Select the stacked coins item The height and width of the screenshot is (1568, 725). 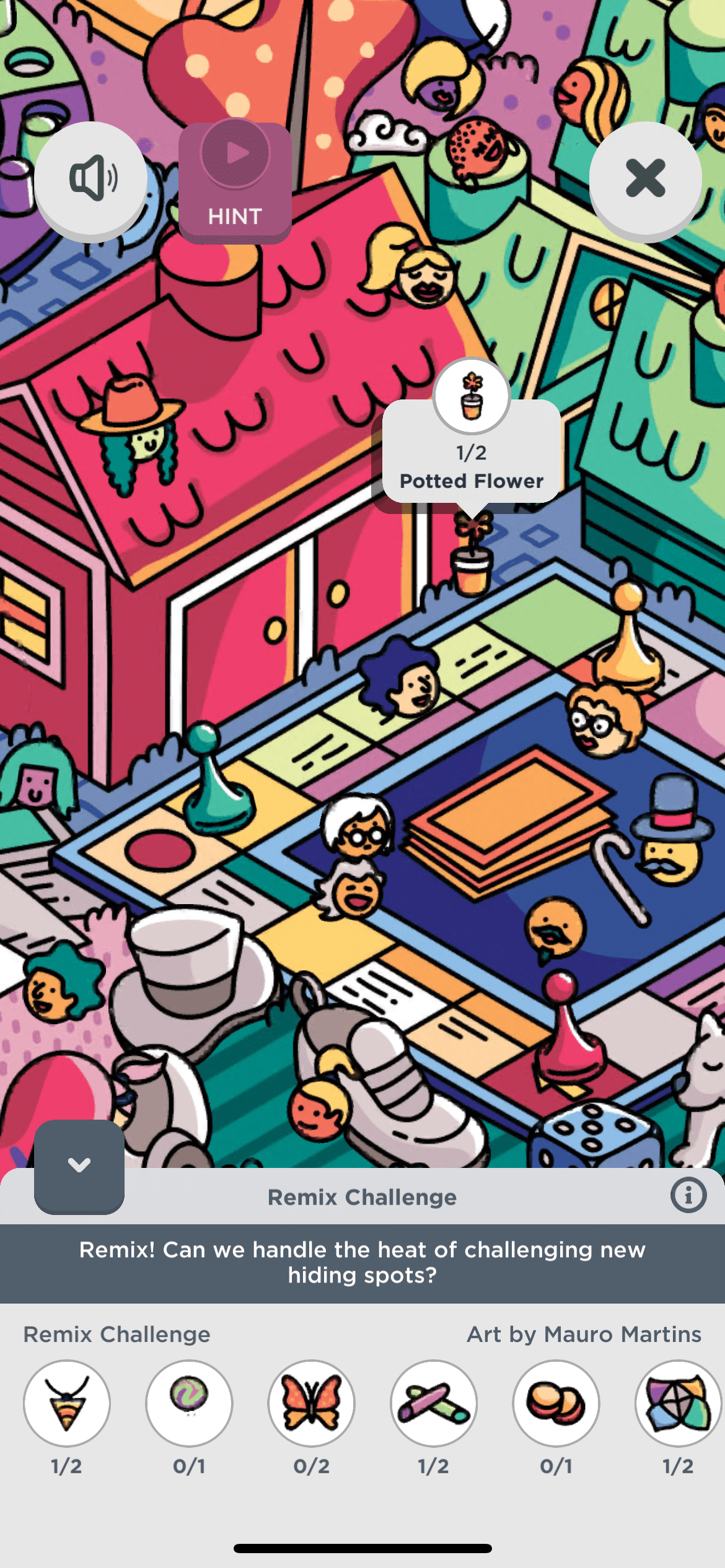point(556,1403)
